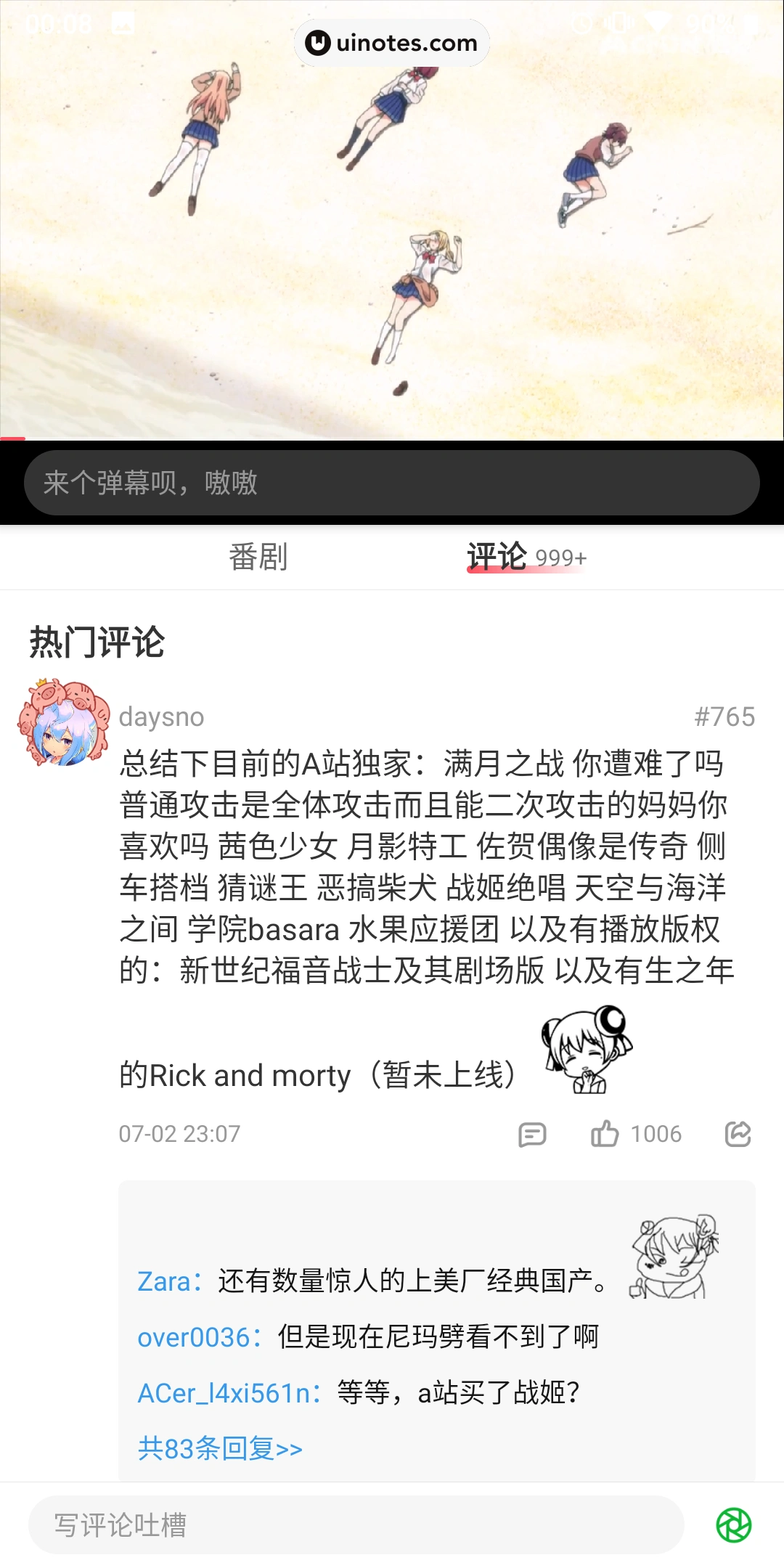Open ACer_l4xi561n's profile link
The width and height of the screenshot is (784, 1568).
[x=224, y=1393]
